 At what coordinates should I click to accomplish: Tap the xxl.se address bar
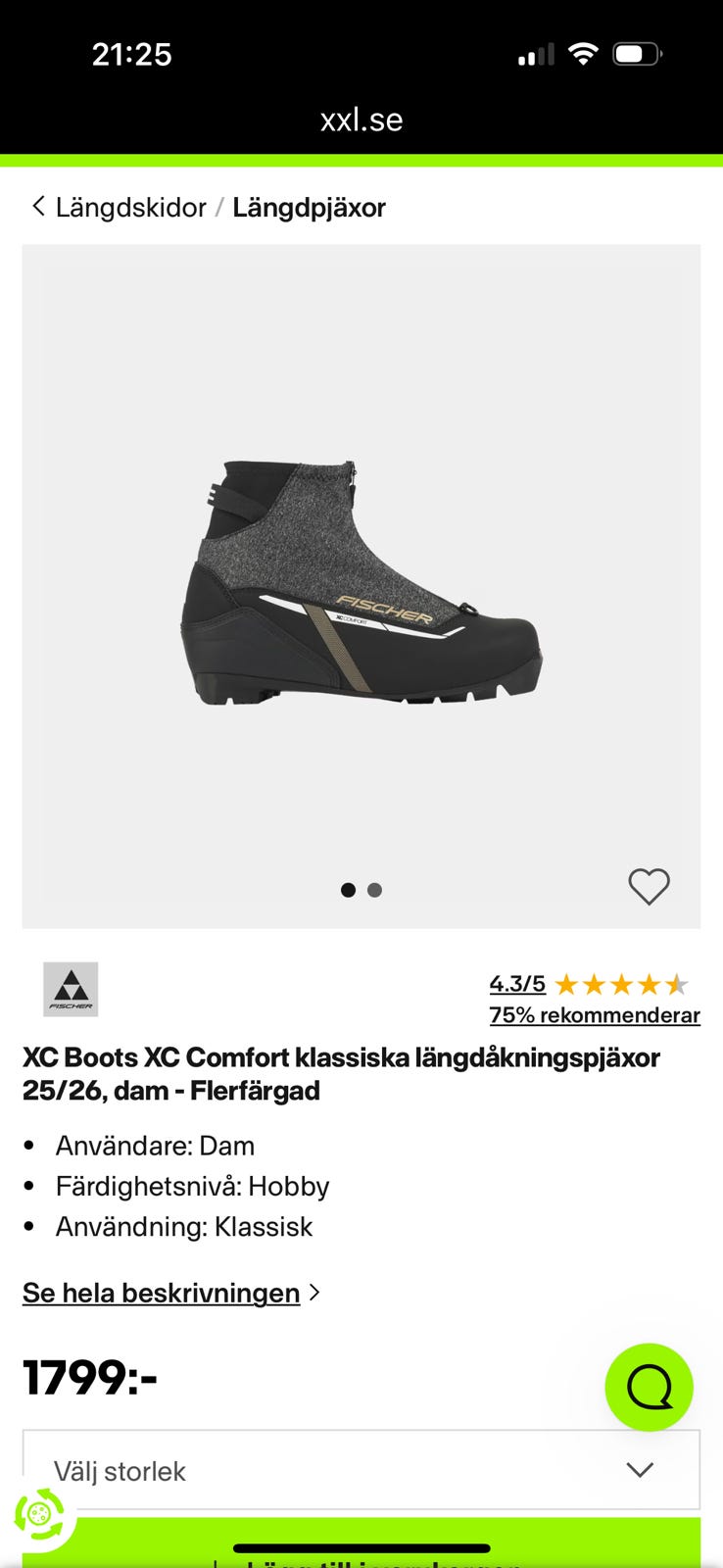(x=361, y=120)
